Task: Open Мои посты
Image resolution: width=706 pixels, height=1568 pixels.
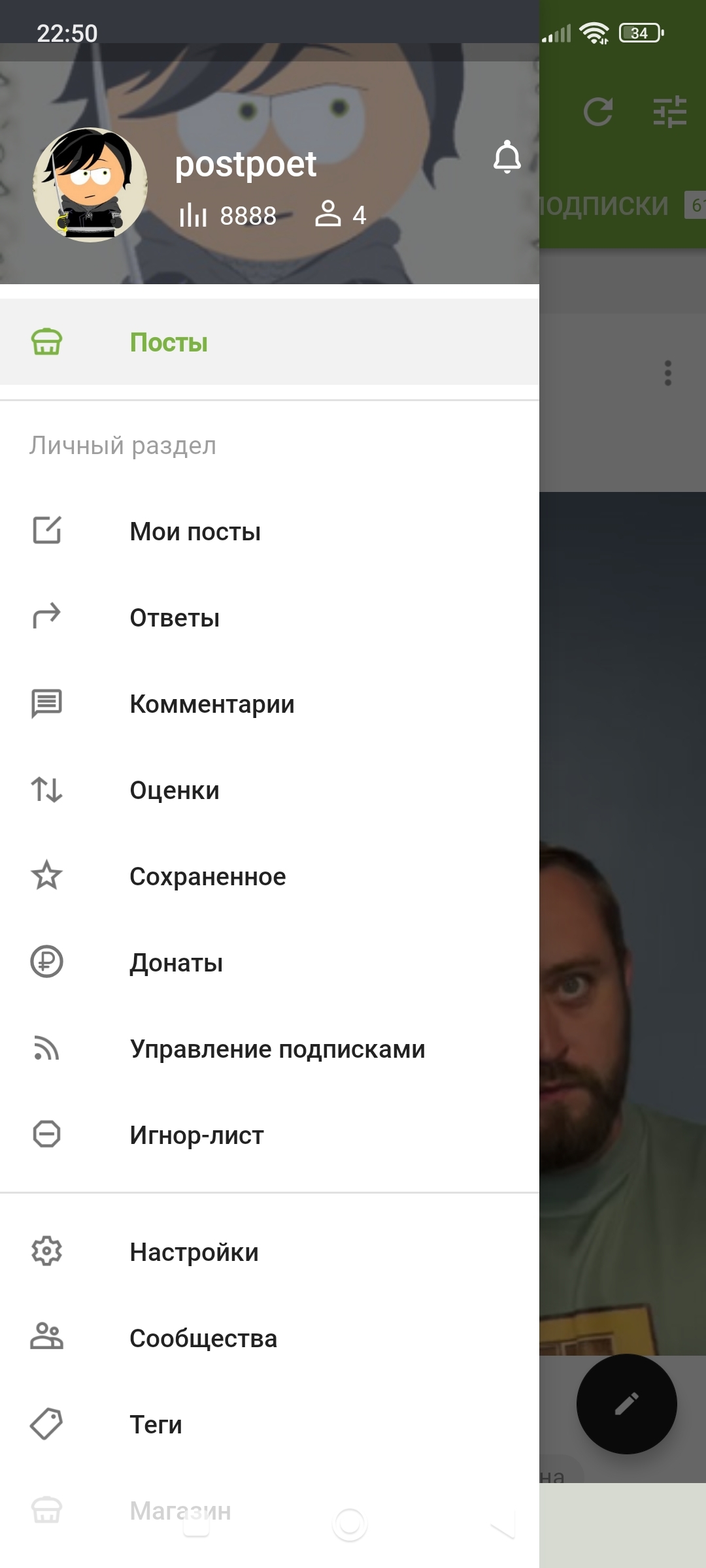Action: click(x=195, y=531)
